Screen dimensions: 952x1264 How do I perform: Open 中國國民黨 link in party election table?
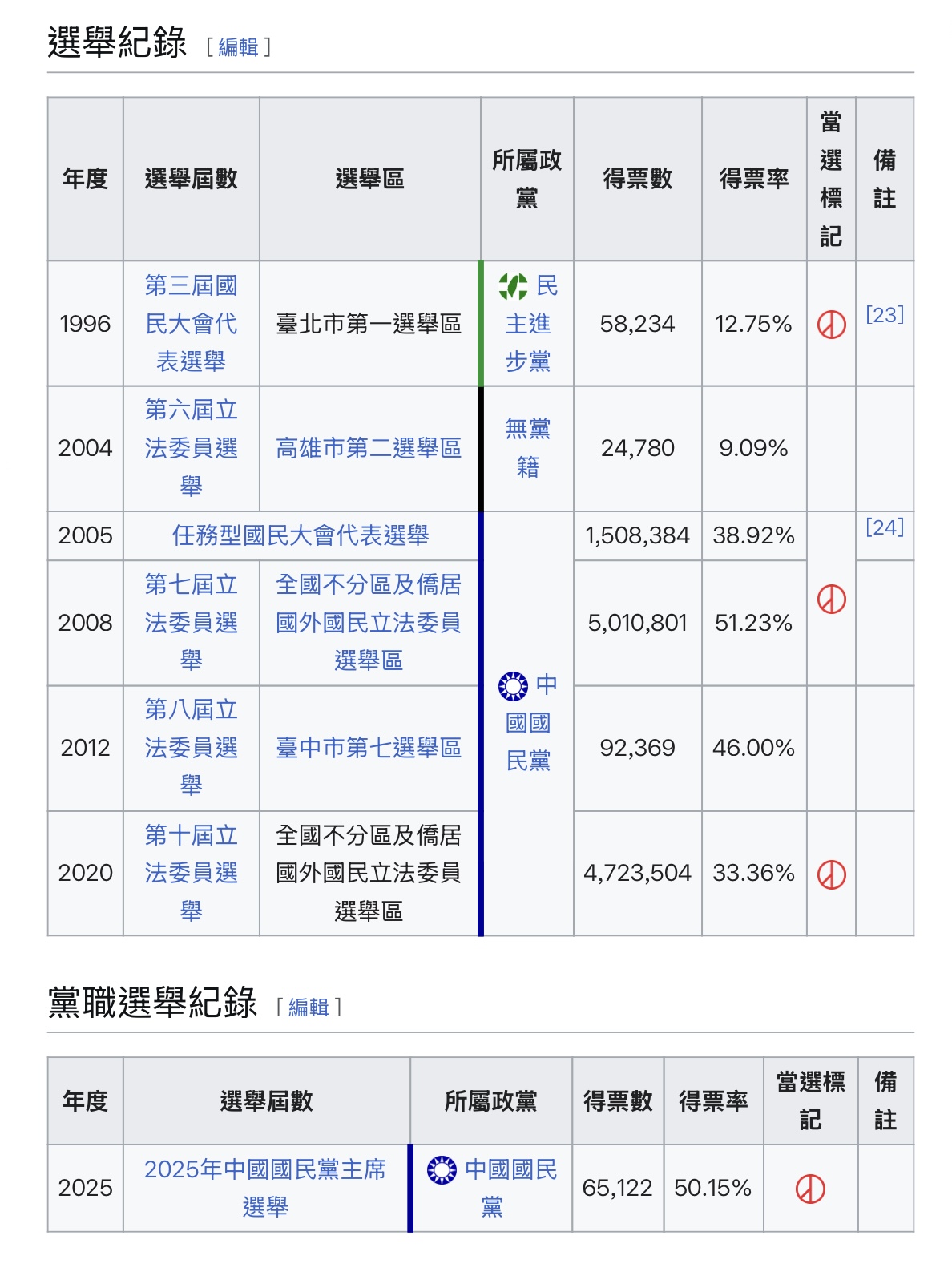tap(510, 1170)
